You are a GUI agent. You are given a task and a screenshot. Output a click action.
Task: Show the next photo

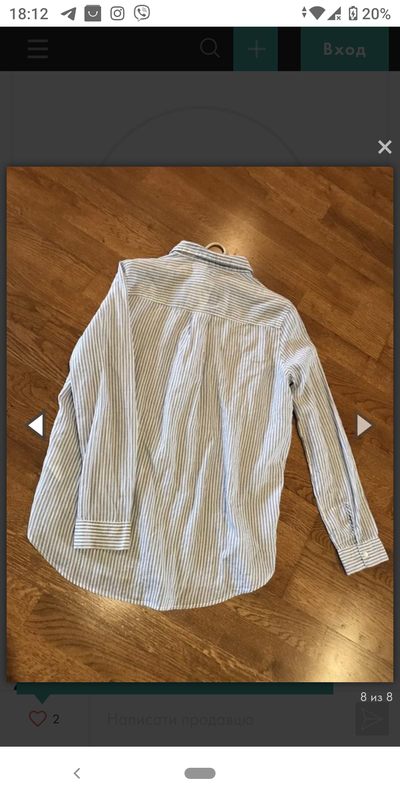(x=364, y=425)
